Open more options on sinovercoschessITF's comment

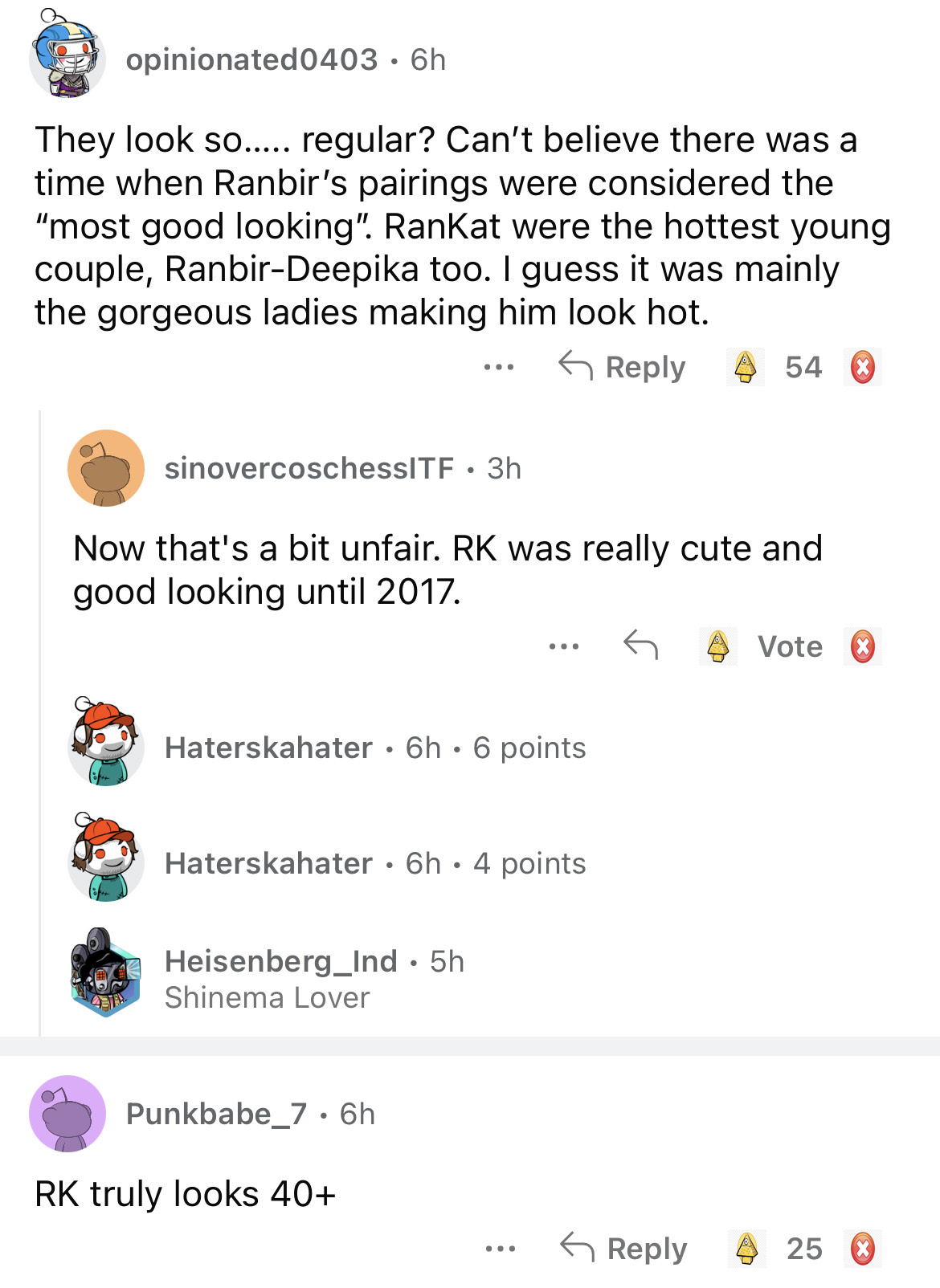(564, 646)
